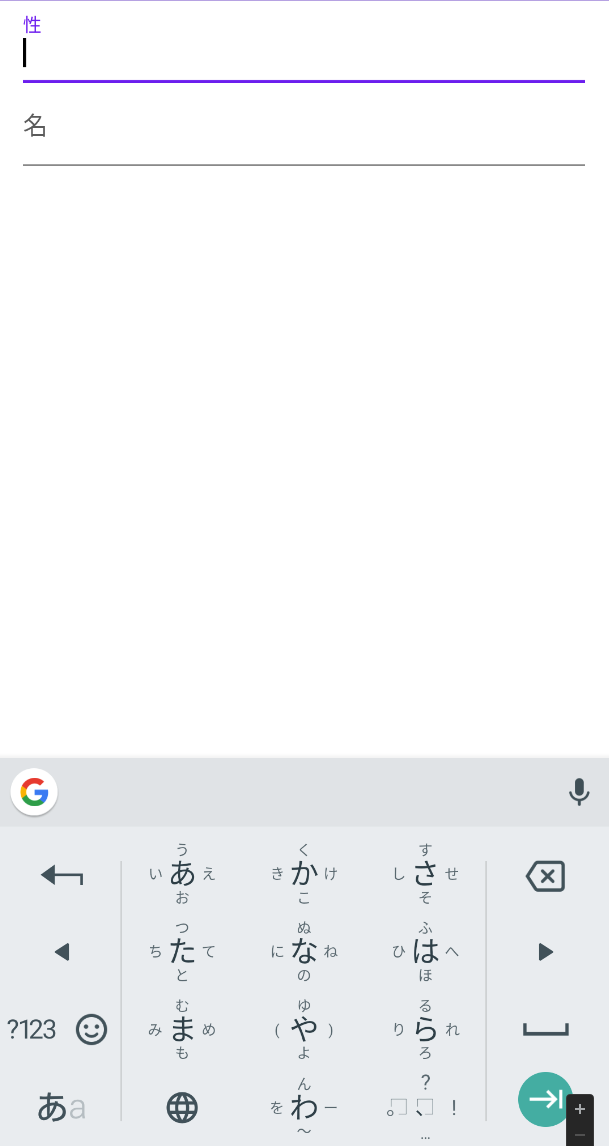Viewport: 609px width, 1146px height.
Task: Switch to the ?123 symbols keyboard
Action: pyautogui.click(x=32, y=1029)
